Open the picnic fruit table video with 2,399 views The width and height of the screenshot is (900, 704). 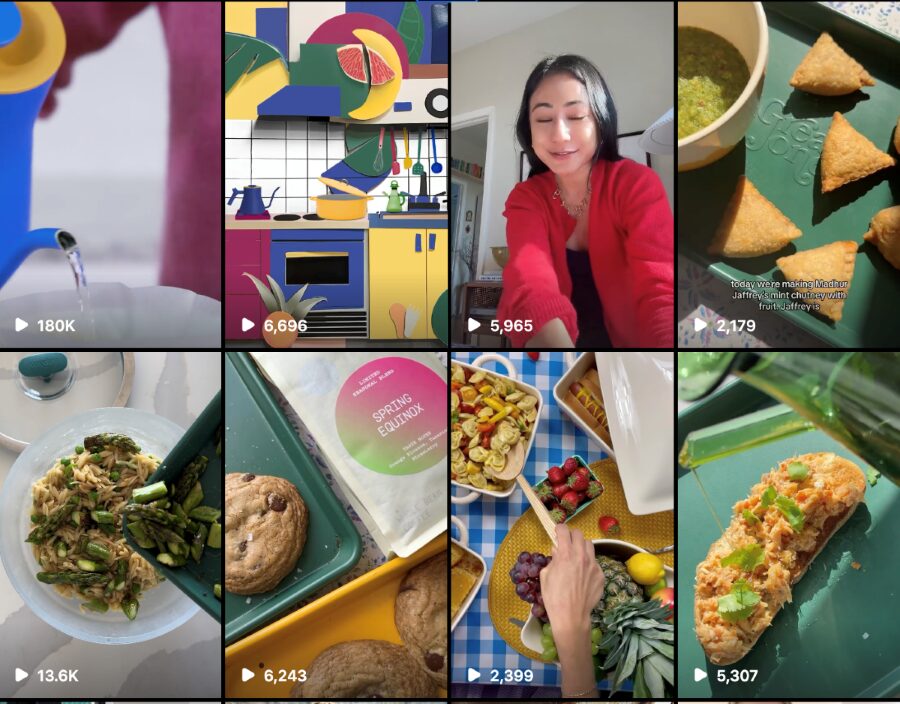(562, 525)
